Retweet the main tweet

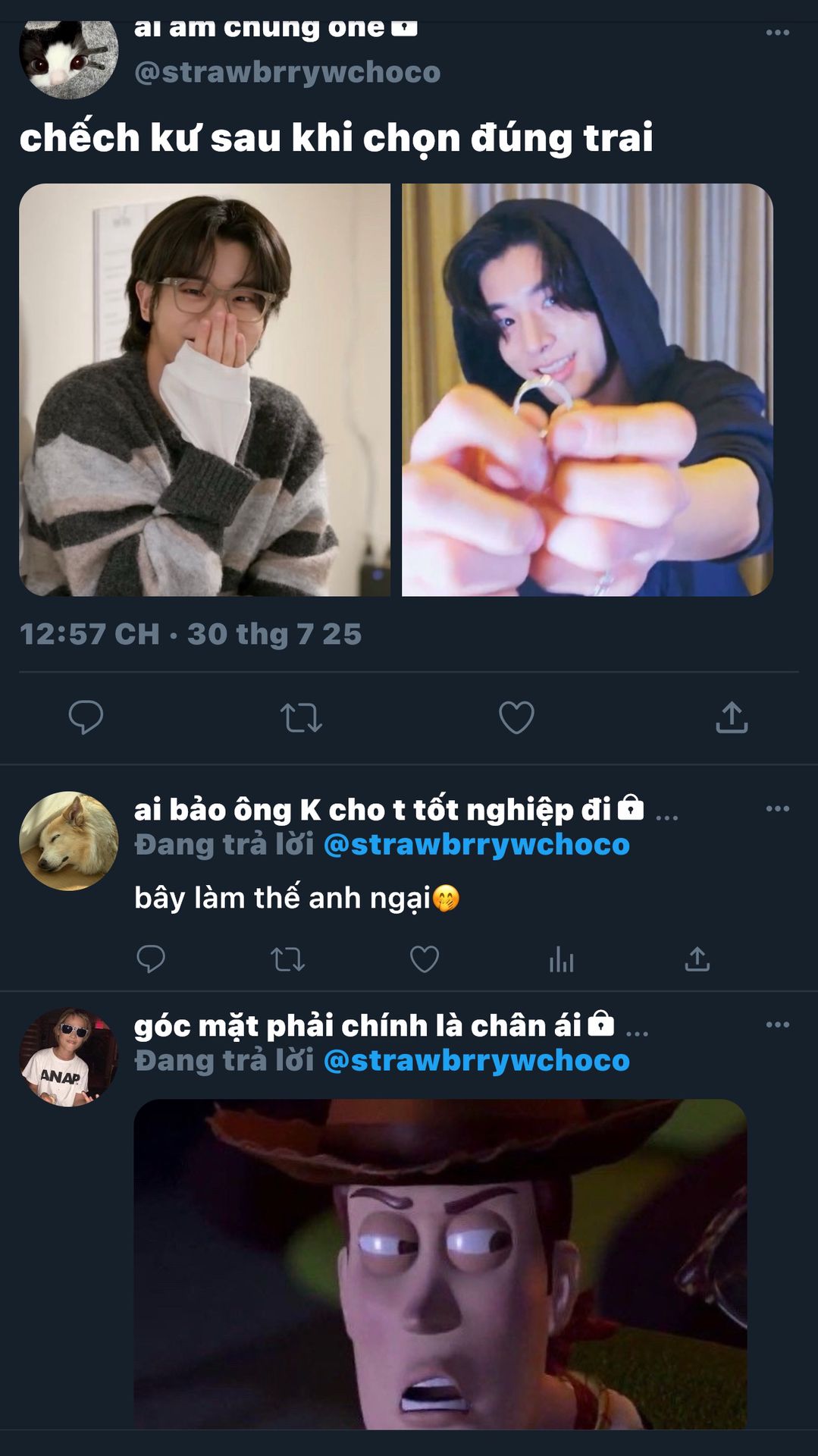301,717
